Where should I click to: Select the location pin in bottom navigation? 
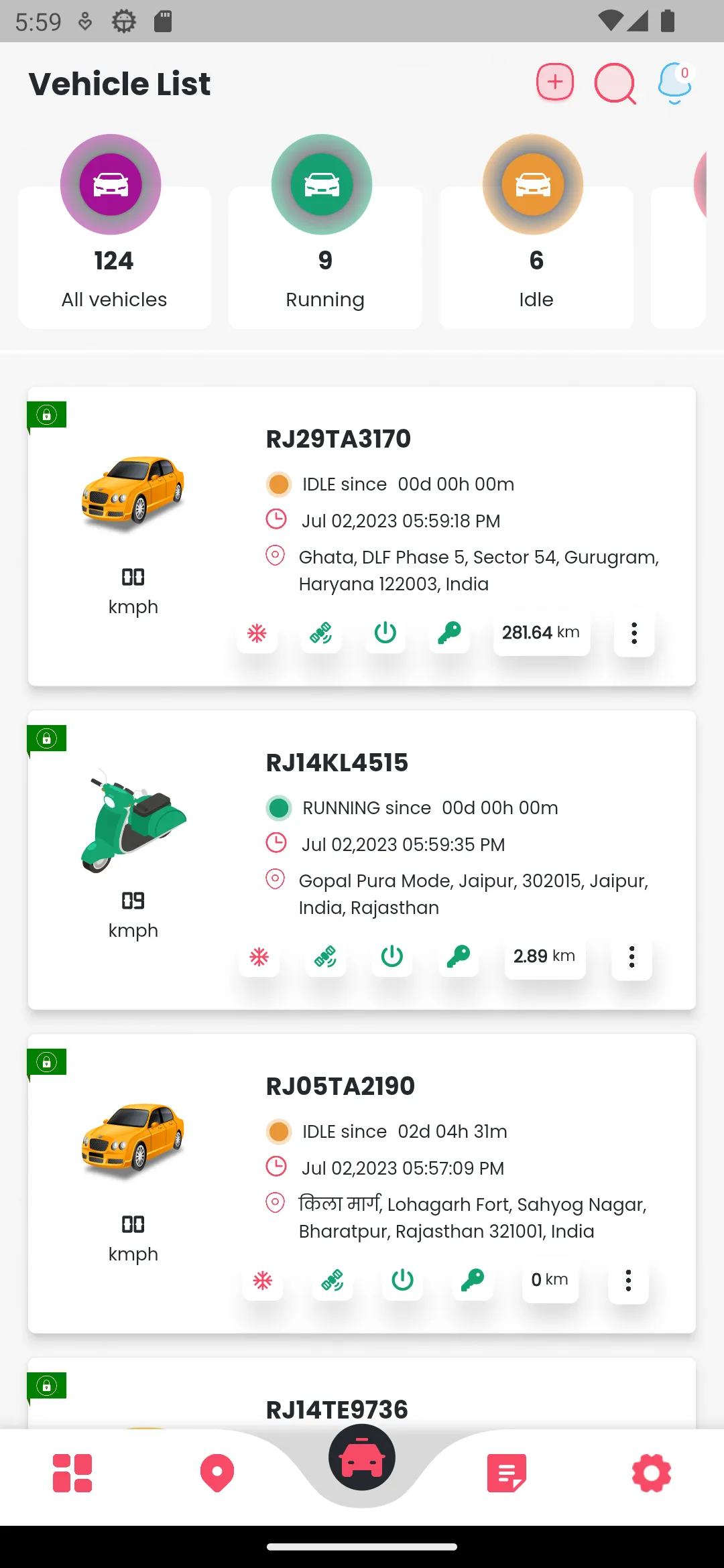pos(217,1473)
